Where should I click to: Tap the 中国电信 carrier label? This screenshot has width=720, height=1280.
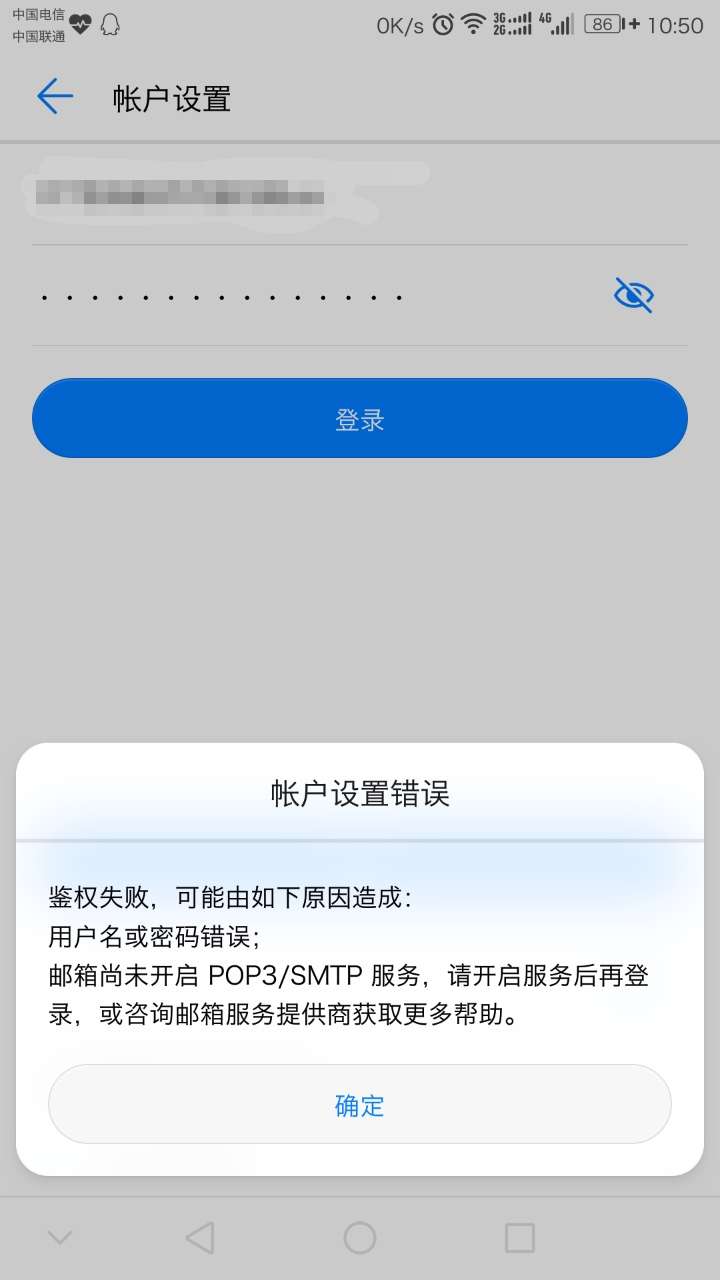(x=38, y=15)
